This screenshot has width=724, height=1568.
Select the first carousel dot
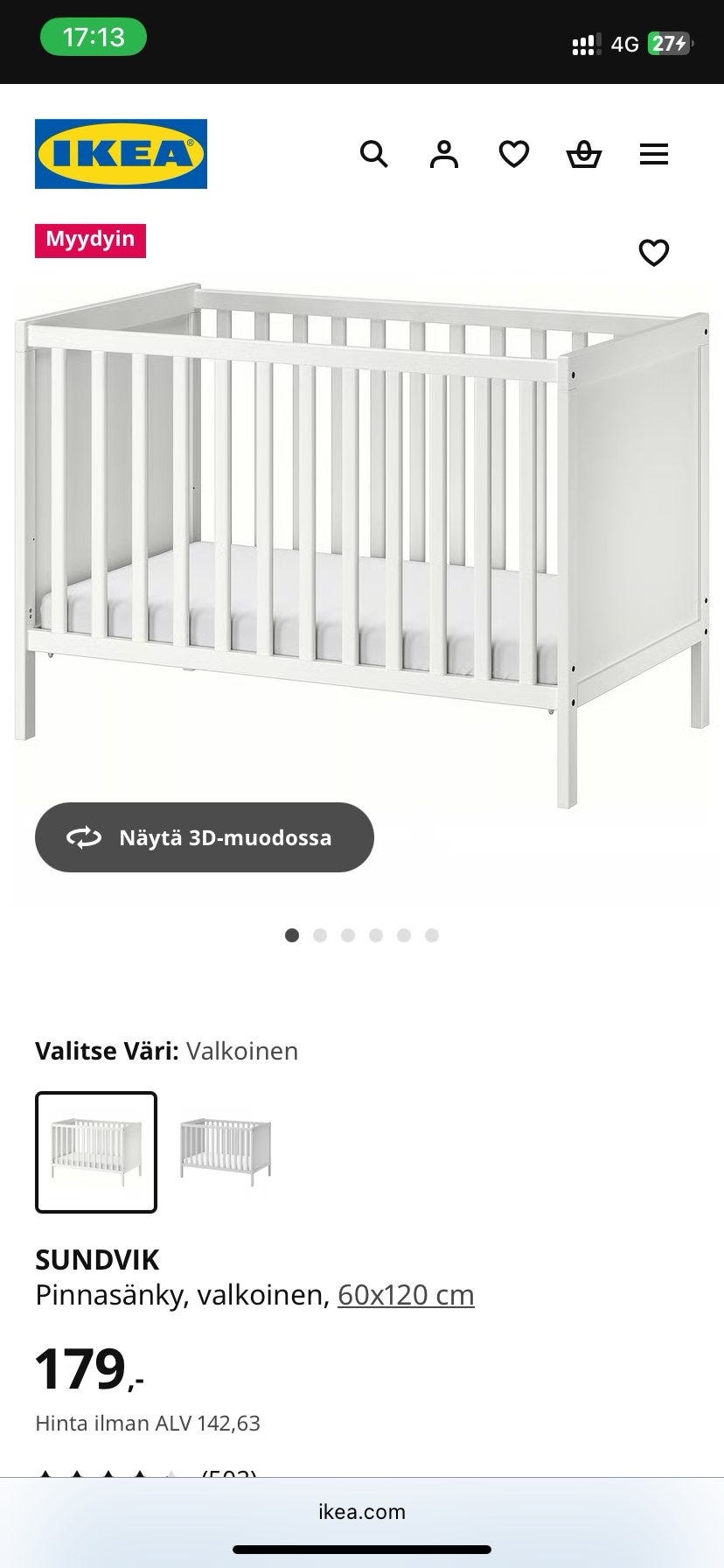coord(292,934)
